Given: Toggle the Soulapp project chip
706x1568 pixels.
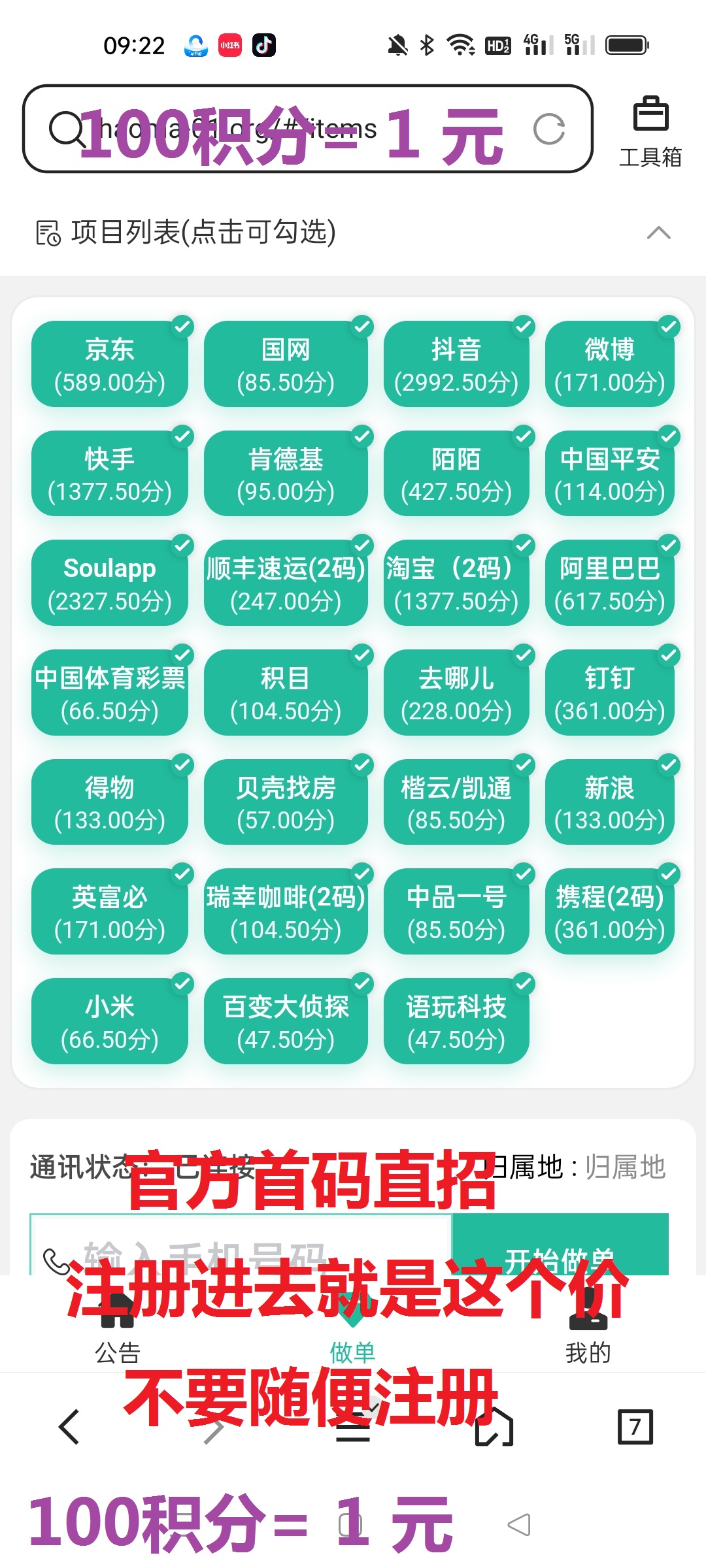Looking at the screenshot, I should coord(110,583).
